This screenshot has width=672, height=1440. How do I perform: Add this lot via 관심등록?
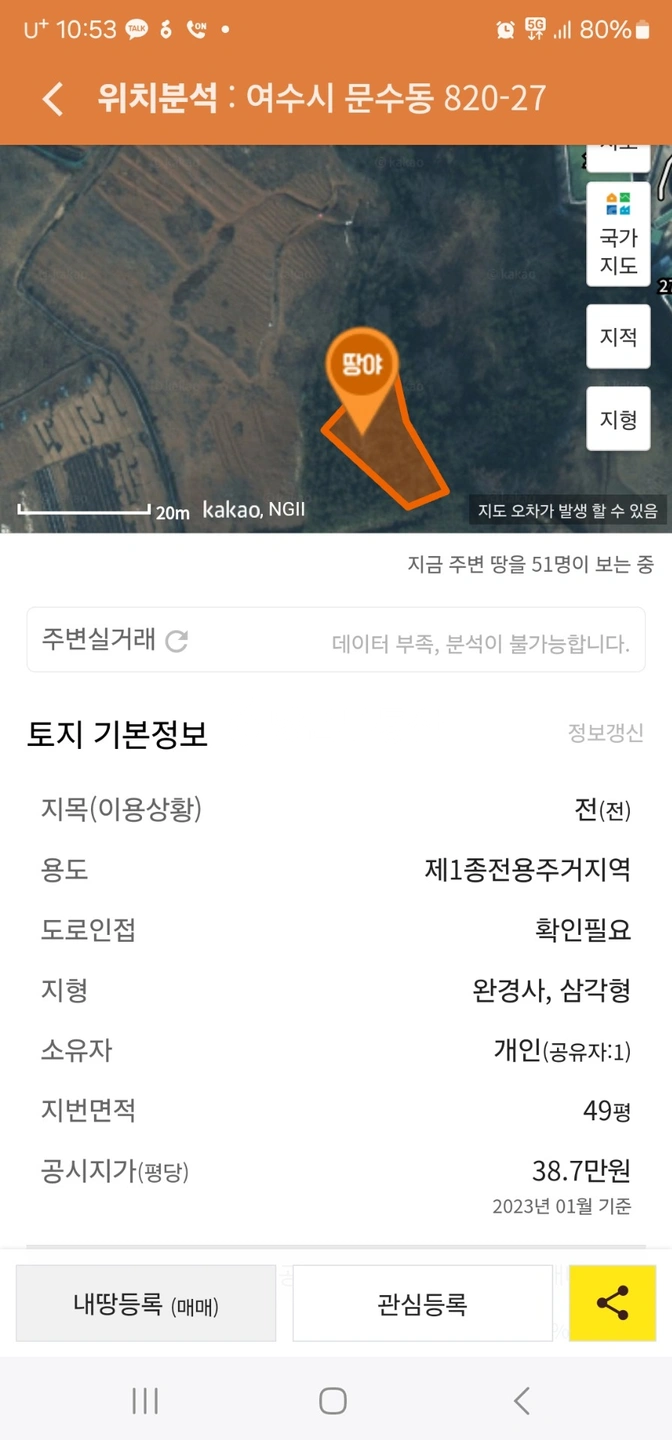pos(422,1303)
